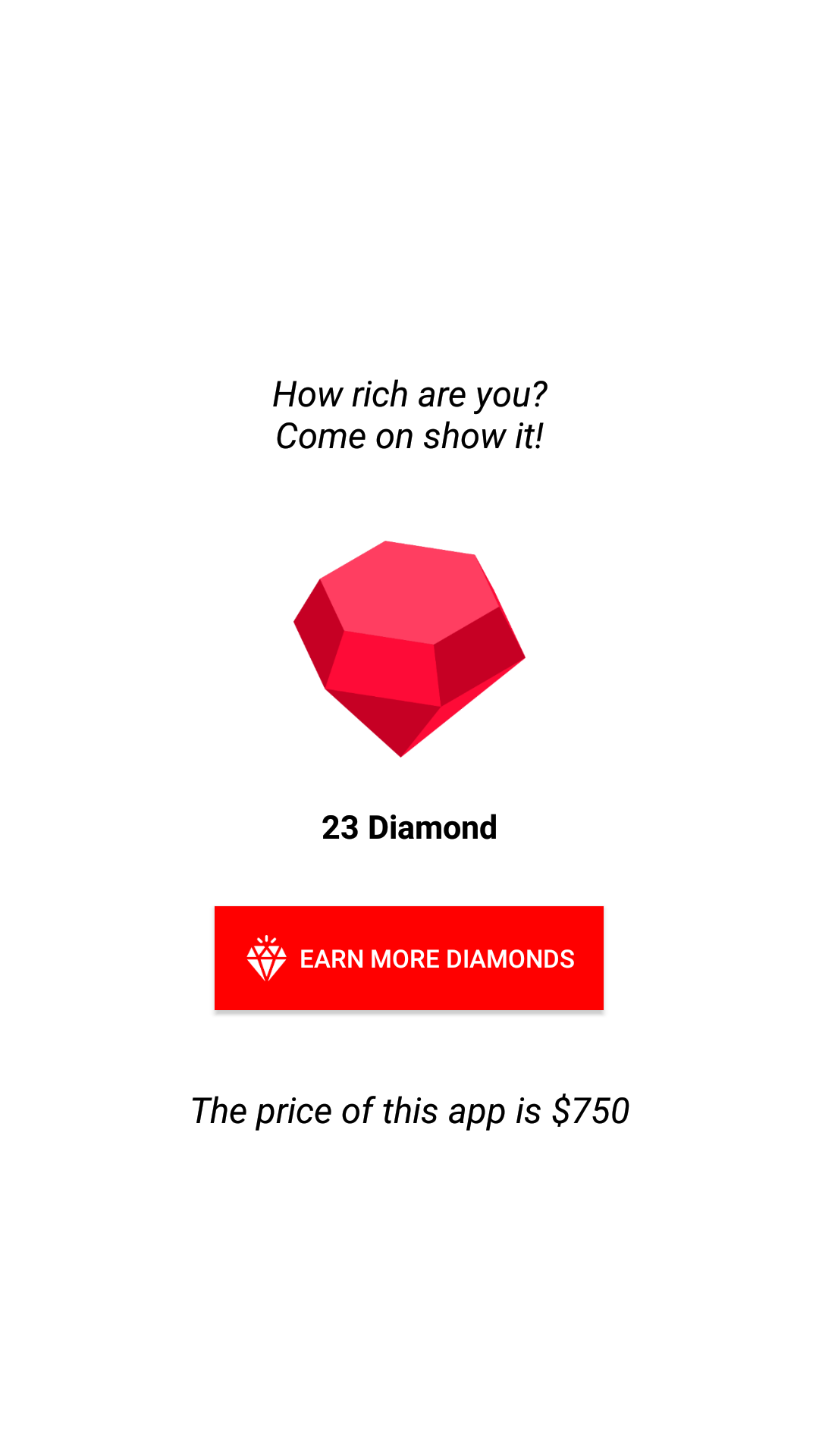The height and width of the screenshot is (1456, 819).
Task: Click the number 23 in the diamond count
Action: [340, 827]
